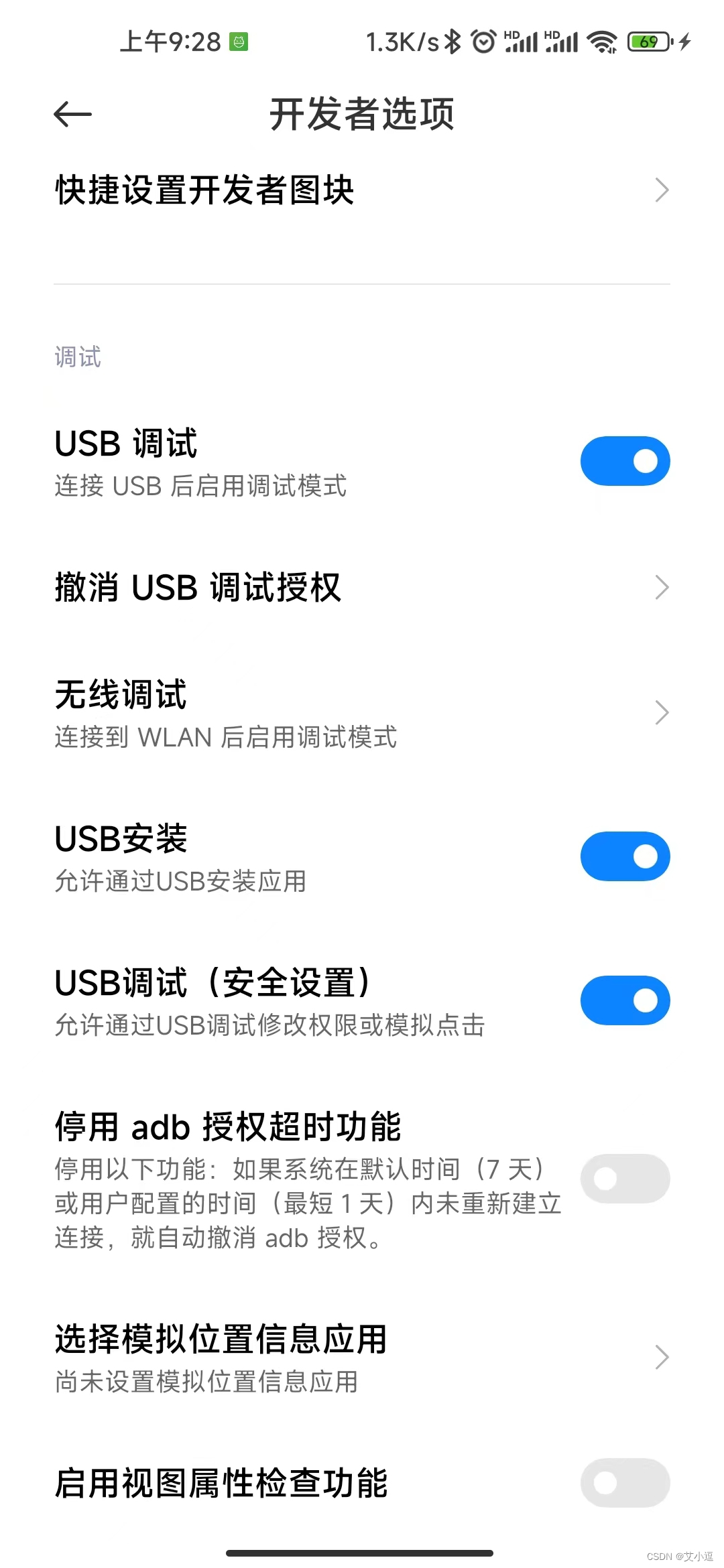Open 撤消 USB 调试授权
The image size is (724, 1568).
tap(362, 588)
